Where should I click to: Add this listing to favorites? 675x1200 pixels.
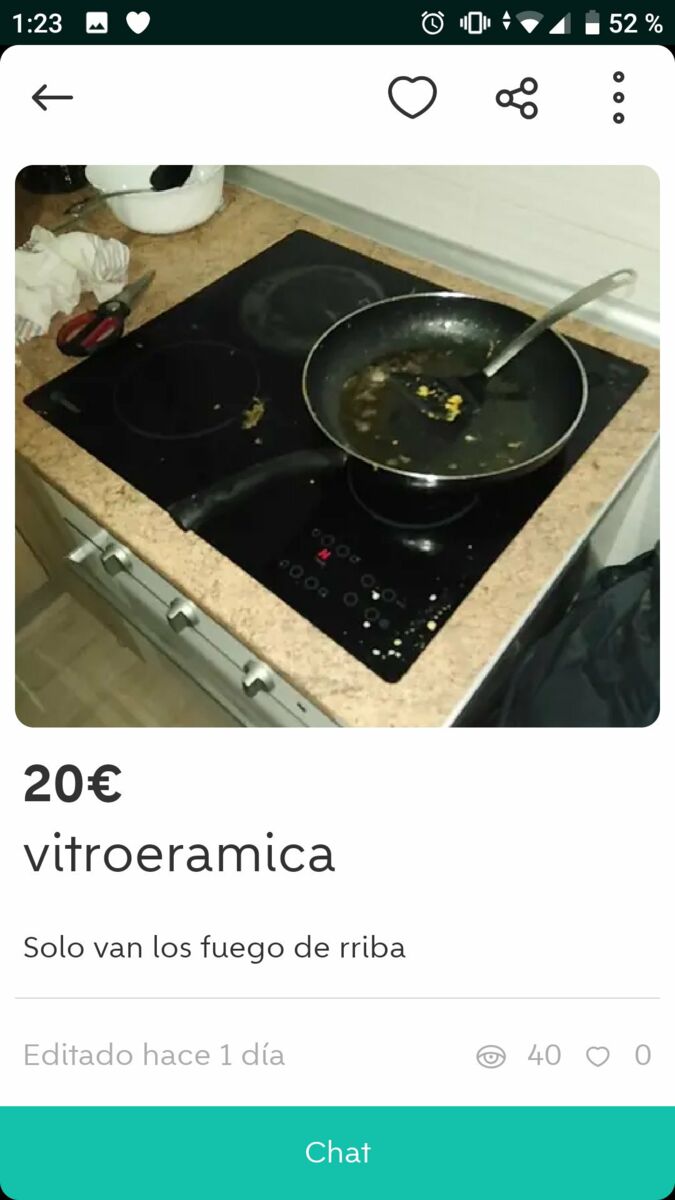point(412,98)
